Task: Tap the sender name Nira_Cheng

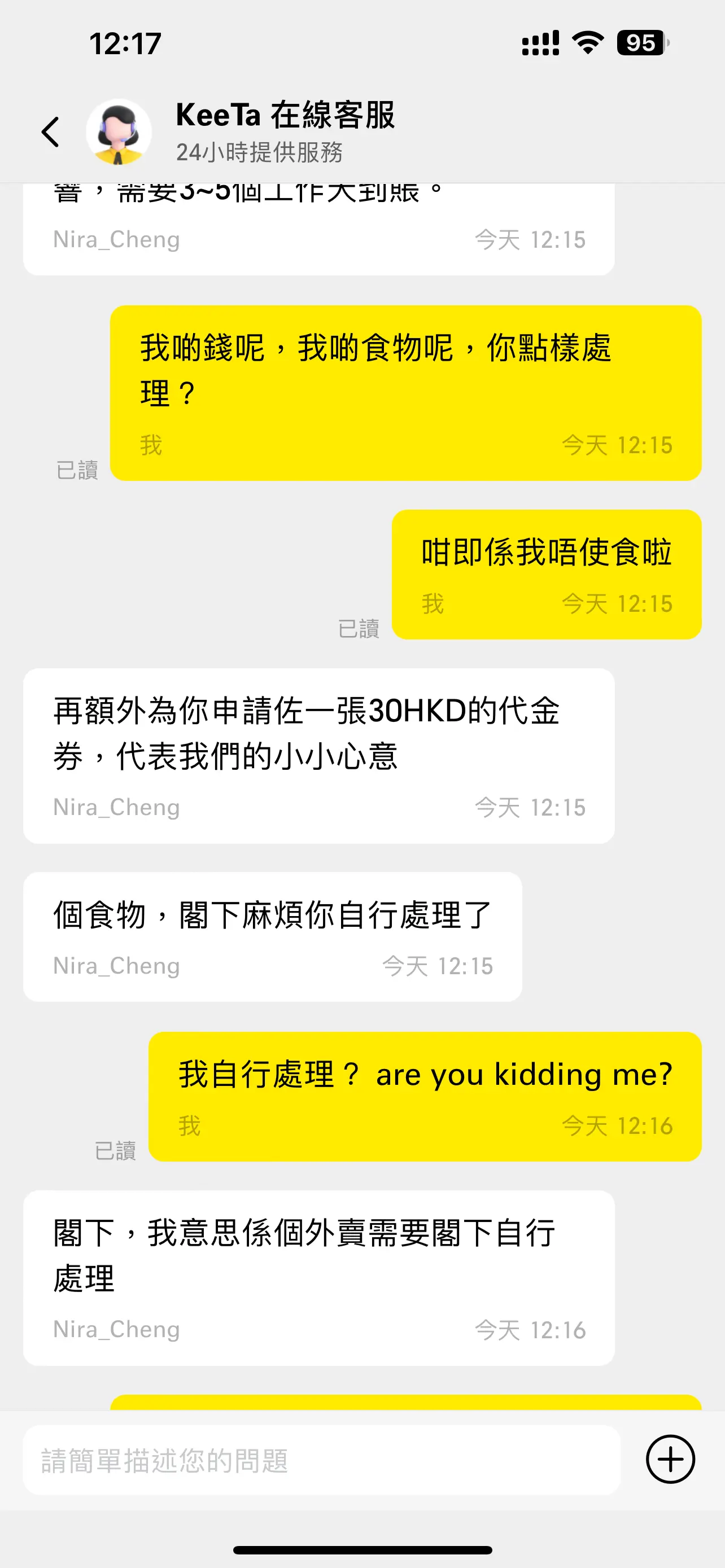Action: click(117, 1330)
